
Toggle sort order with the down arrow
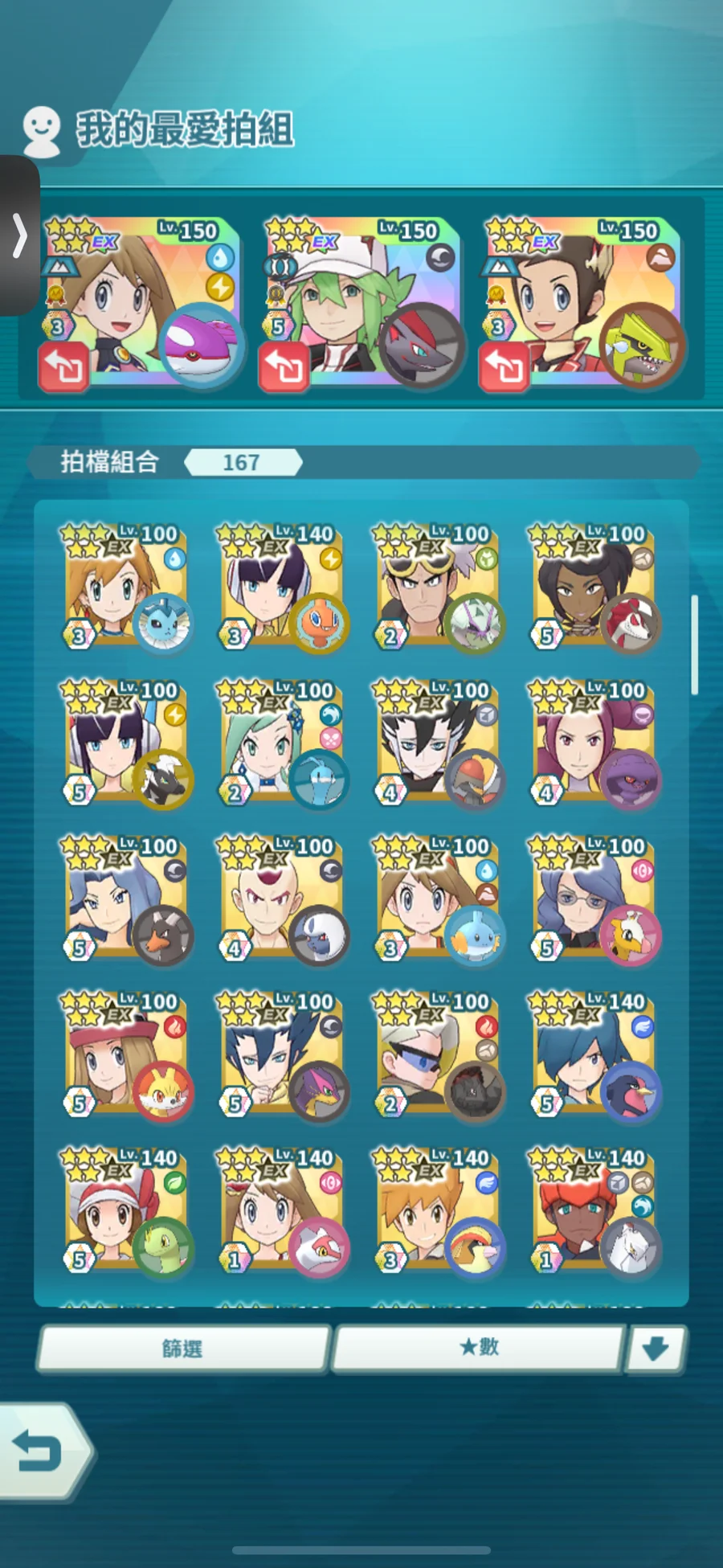point(656,1348)
